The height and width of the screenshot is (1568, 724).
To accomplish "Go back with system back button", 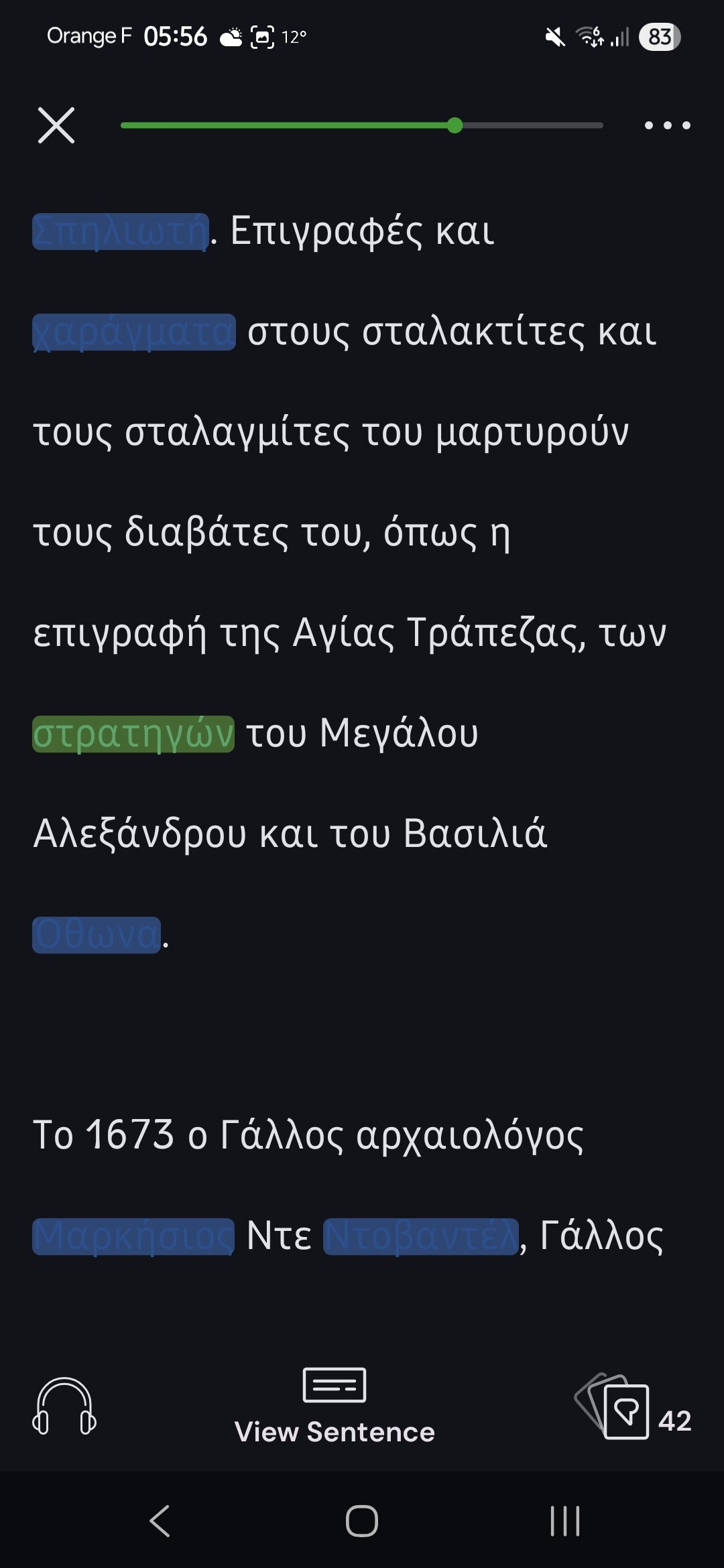I will [x=160, y=1520].
